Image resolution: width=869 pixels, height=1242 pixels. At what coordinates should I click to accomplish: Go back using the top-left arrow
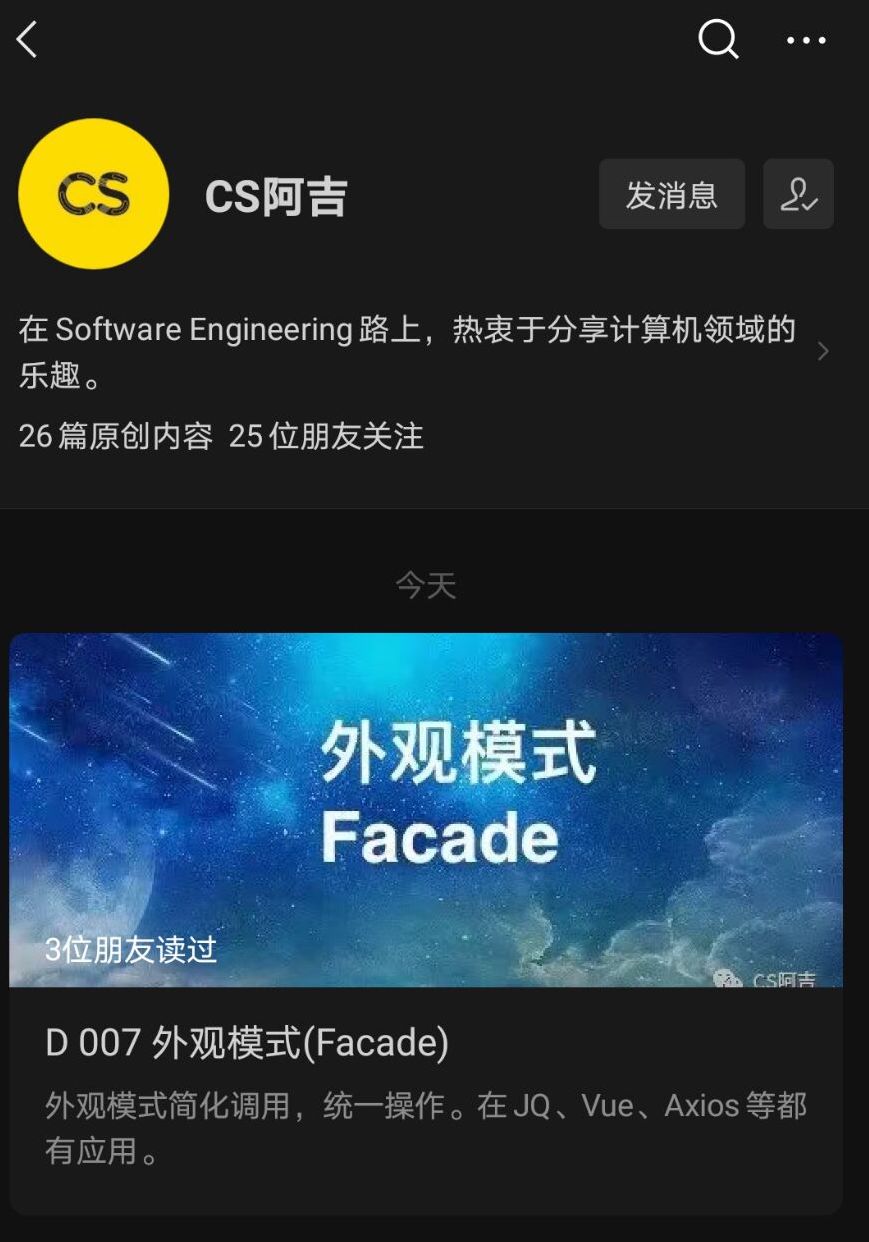tap(28, 40)
